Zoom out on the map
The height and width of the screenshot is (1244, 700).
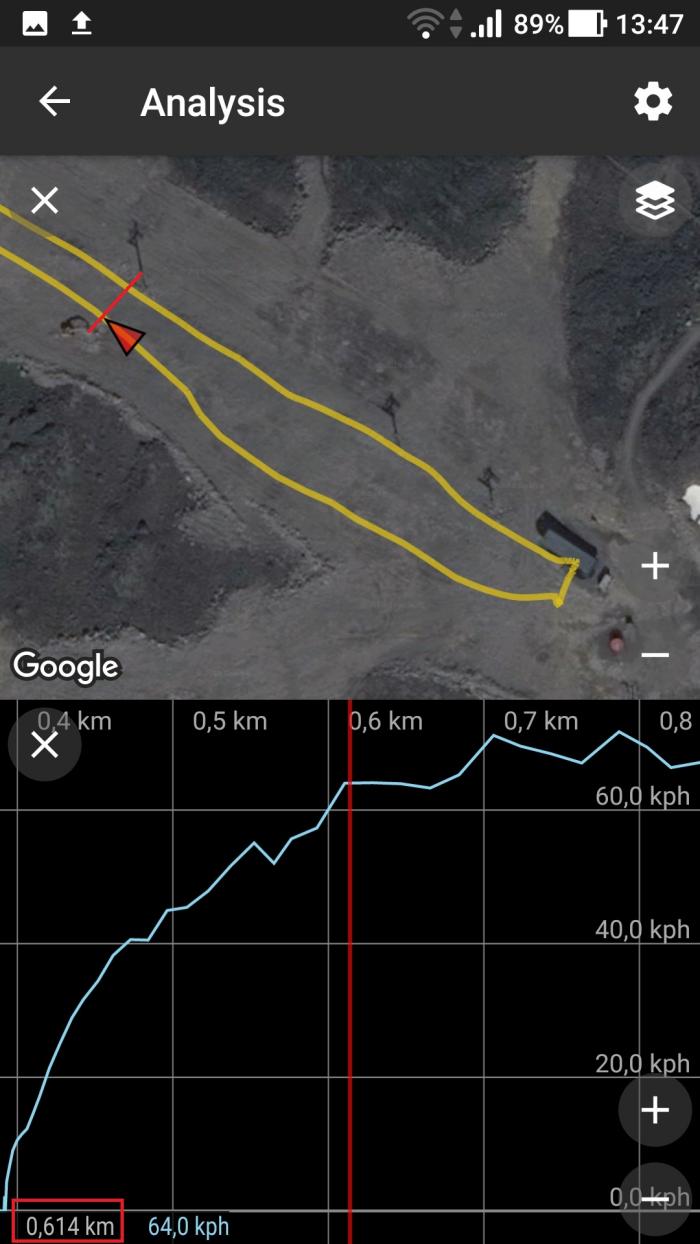click(x=655, y=655)
